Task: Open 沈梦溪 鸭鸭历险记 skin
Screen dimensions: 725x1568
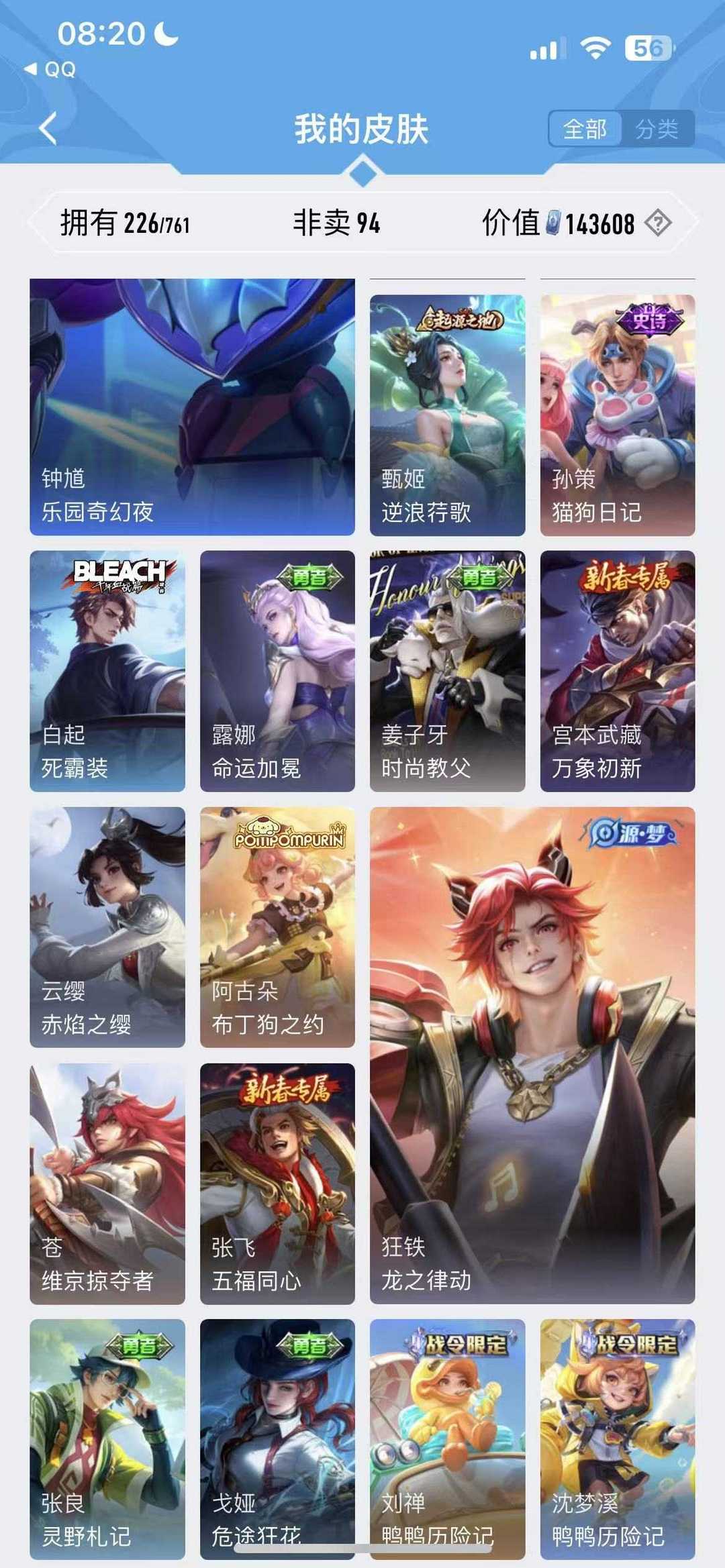Action: click(x=617, y=1439)
